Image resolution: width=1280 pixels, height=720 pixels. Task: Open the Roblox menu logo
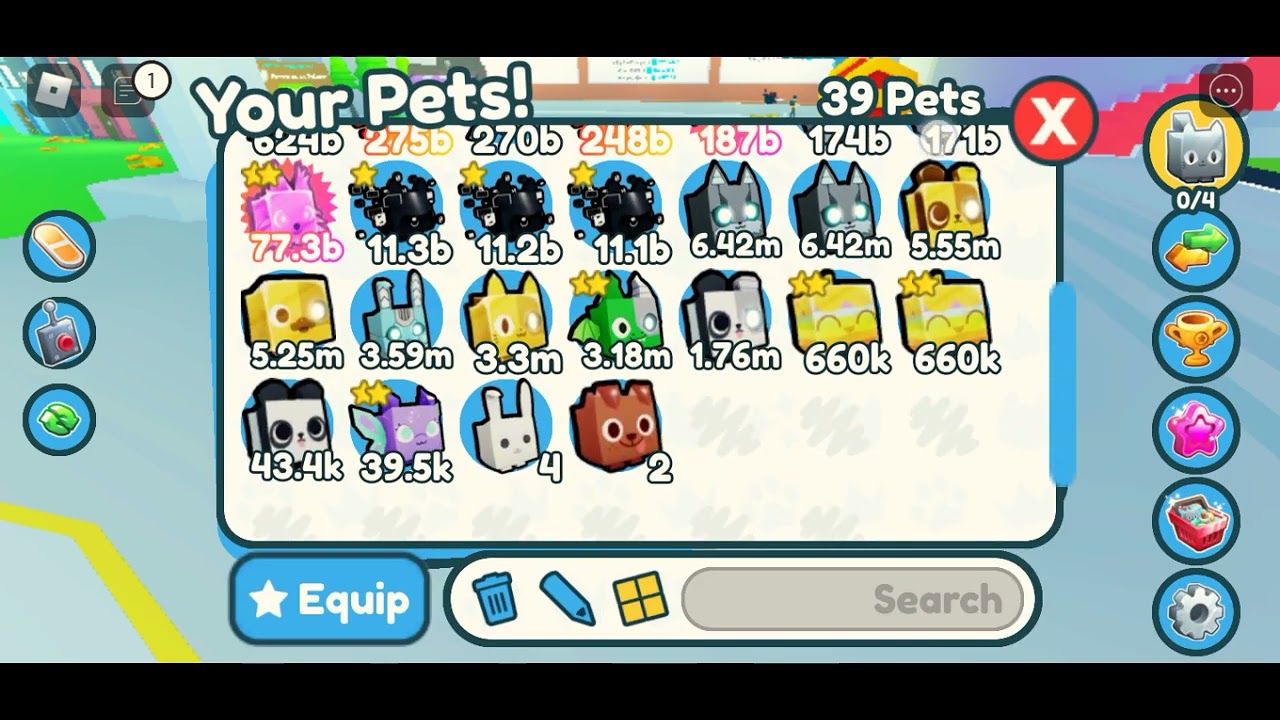pyautogui.click(x=52, y=92)
